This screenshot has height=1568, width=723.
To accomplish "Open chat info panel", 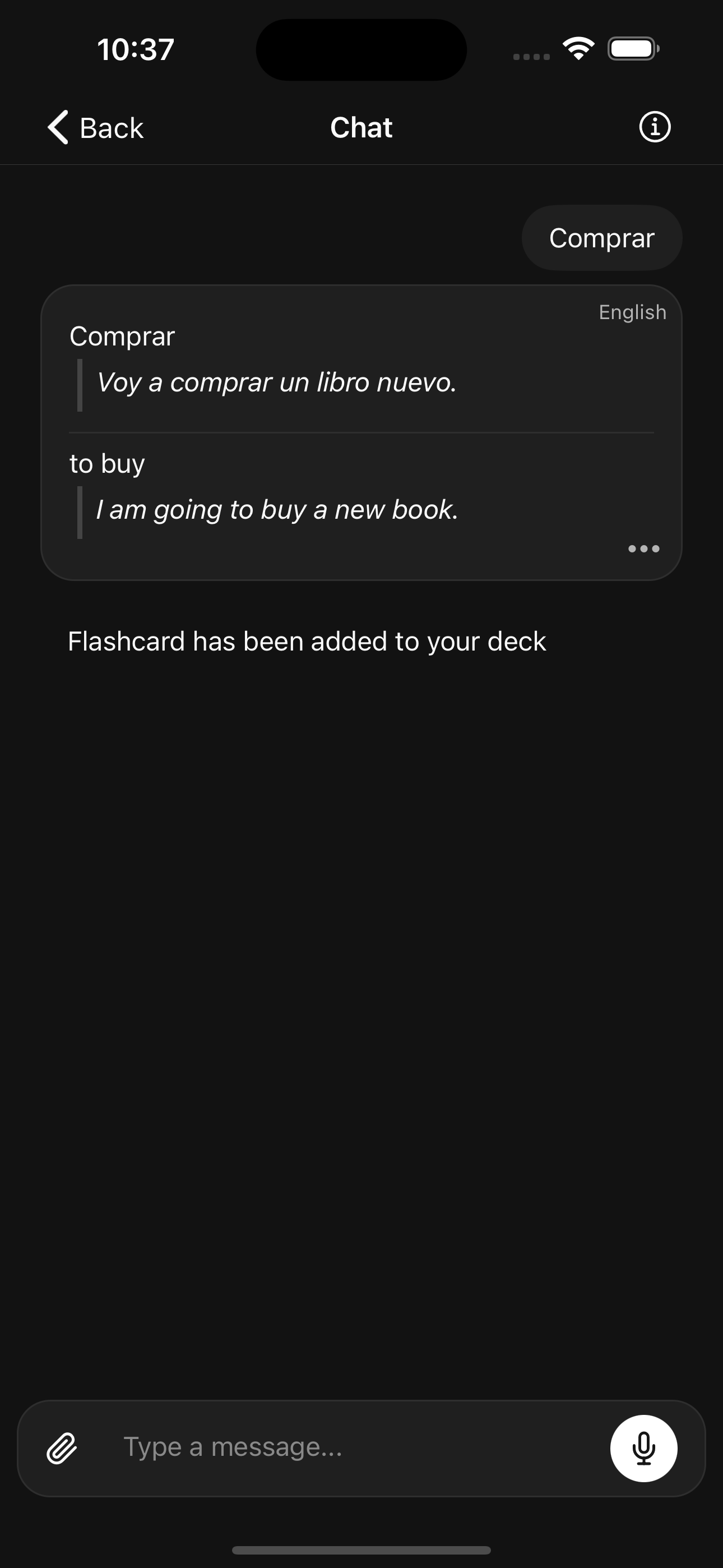I will (655, 127).
